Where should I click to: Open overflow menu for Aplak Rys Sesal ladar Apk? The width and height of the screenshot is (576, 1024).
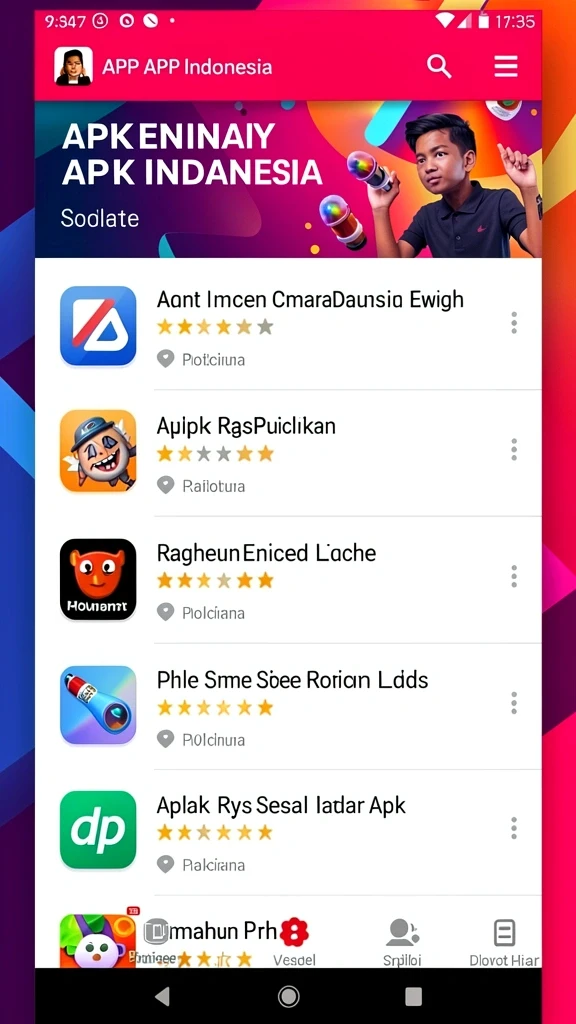pos(514,828)
